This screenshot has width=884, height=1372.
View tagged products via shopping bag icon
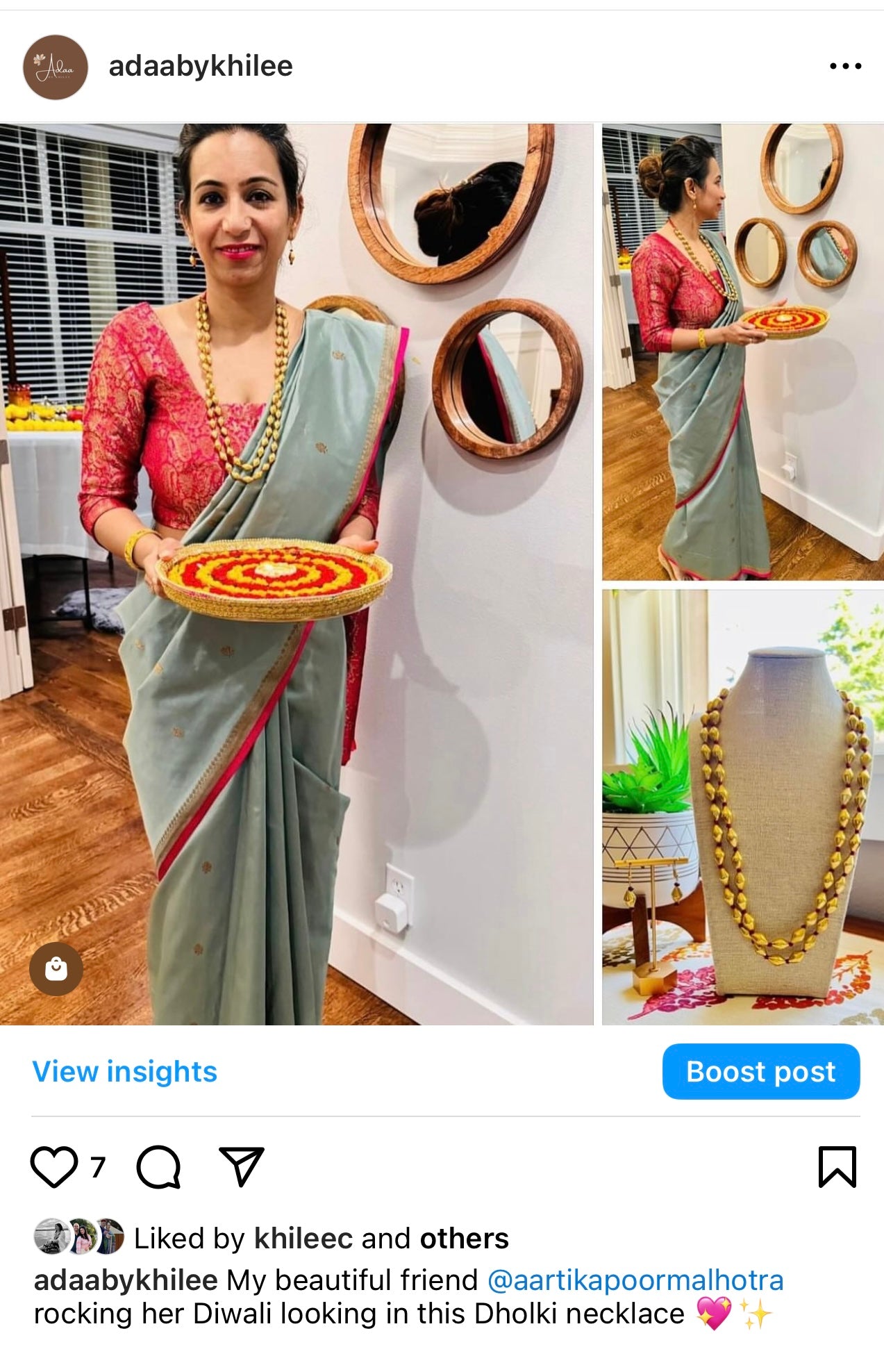[x=56, y=968]
